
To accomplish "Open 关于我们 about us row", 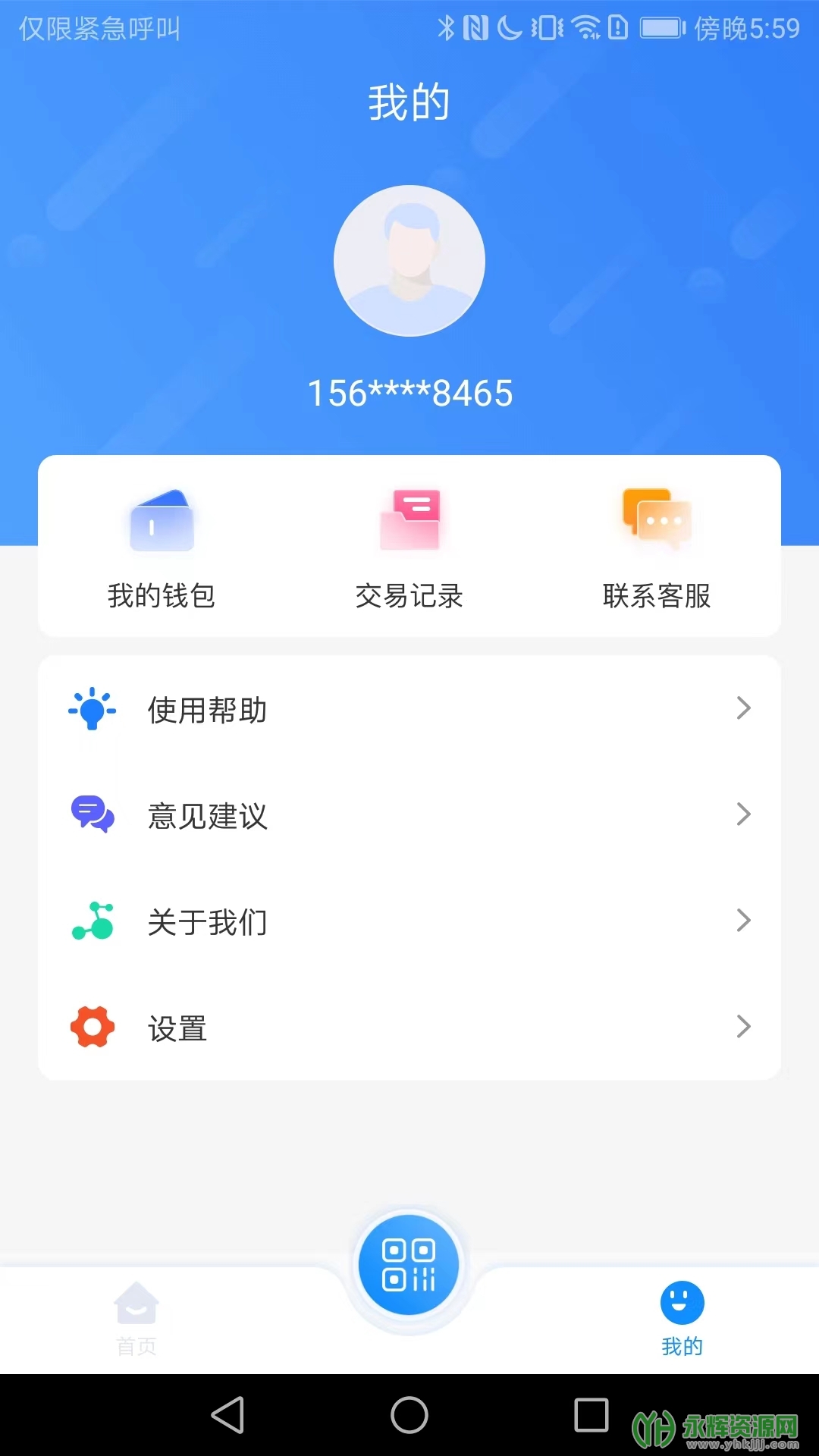I will click(x=409, y=922).
